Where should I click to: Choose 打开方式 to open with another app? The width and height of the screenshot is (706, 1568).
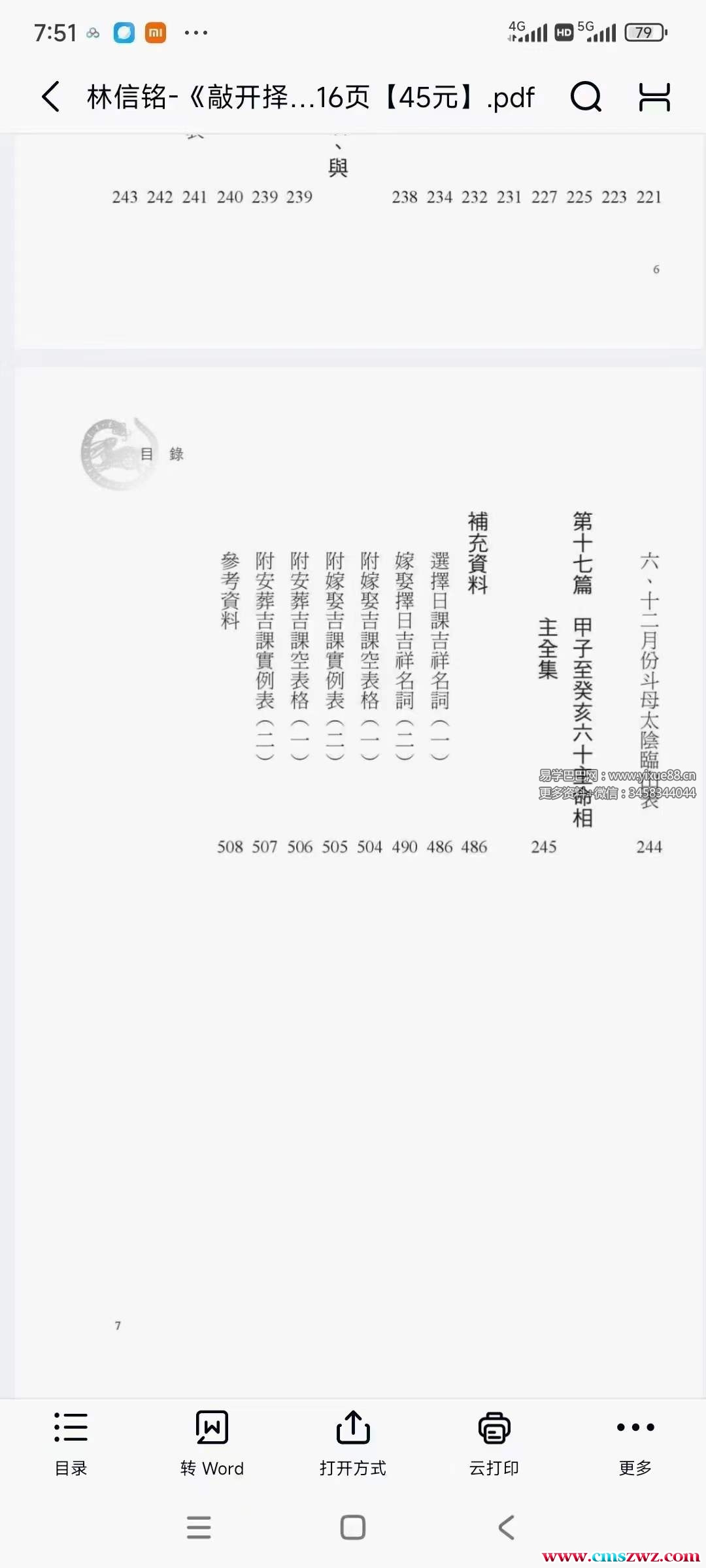point(353,1443)
